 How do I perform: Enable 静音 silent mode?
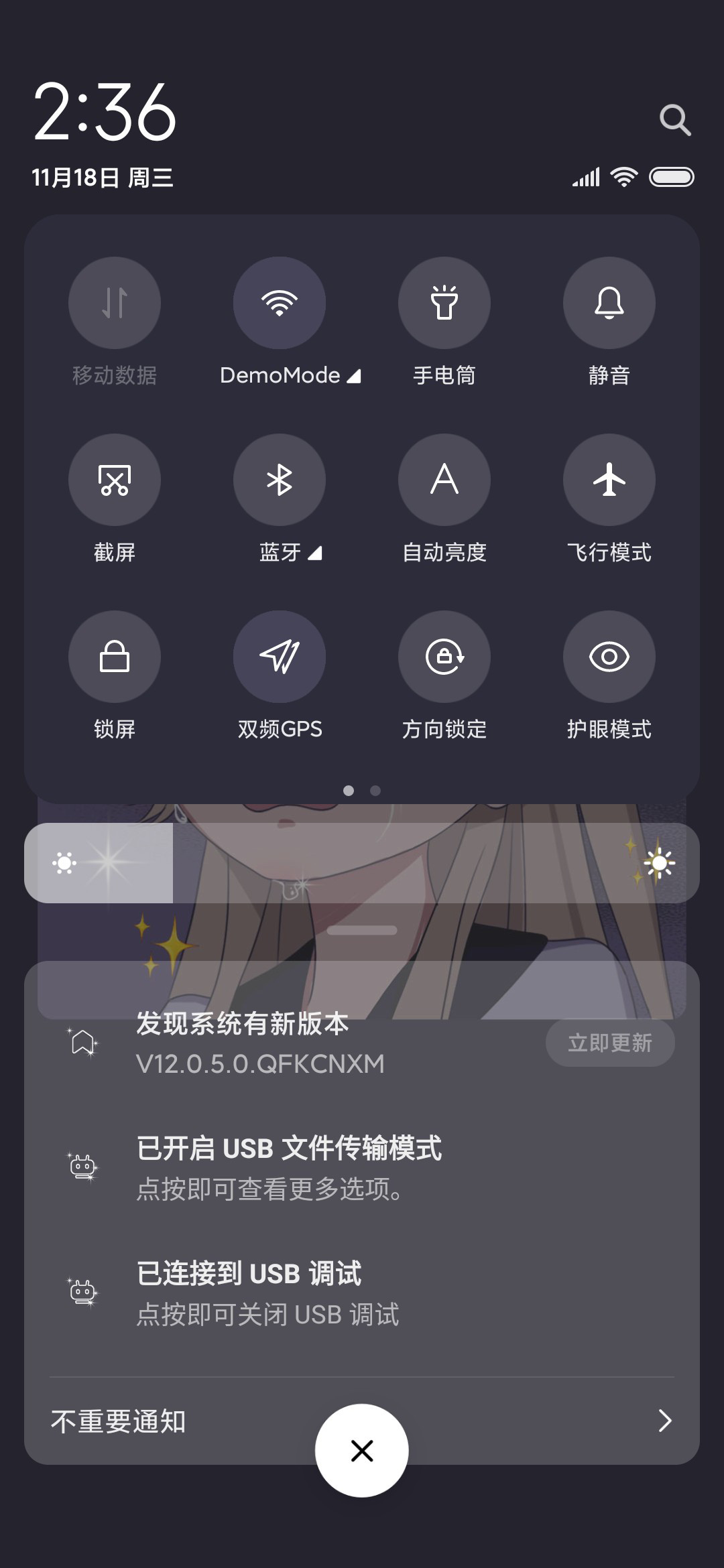pos(609,303)
